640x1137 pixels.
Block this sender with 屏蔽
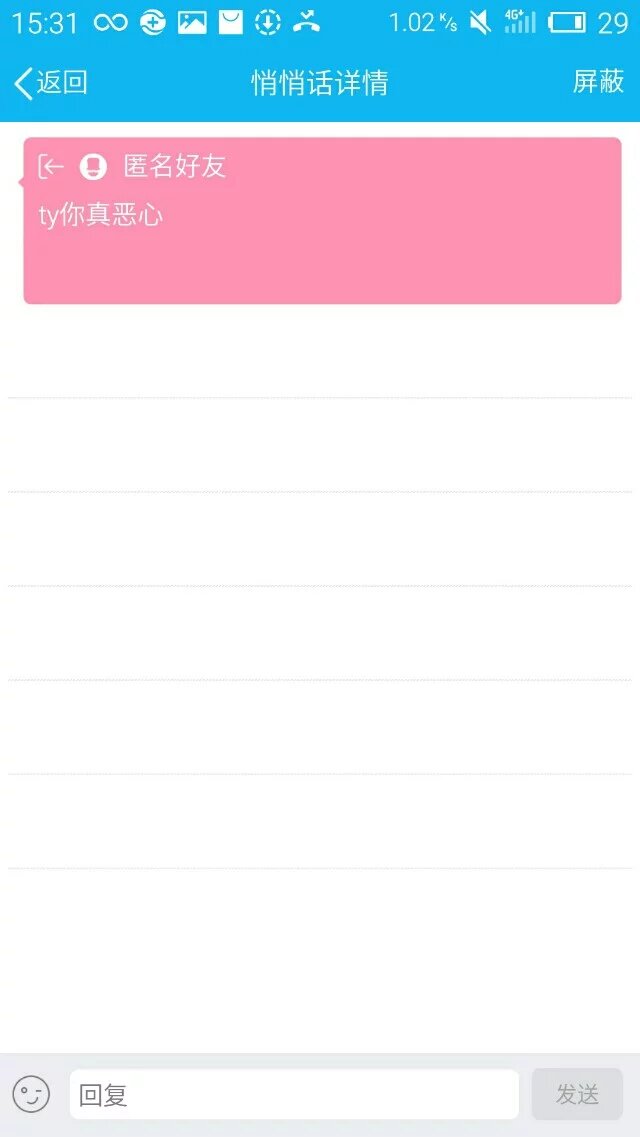point(598,82)
